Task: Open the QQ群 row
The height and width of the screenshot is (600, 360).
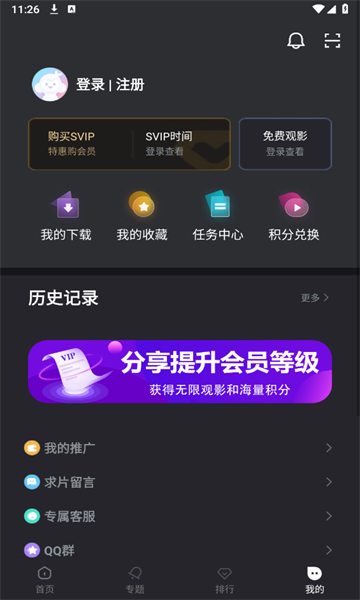Action: click(180, 551)
